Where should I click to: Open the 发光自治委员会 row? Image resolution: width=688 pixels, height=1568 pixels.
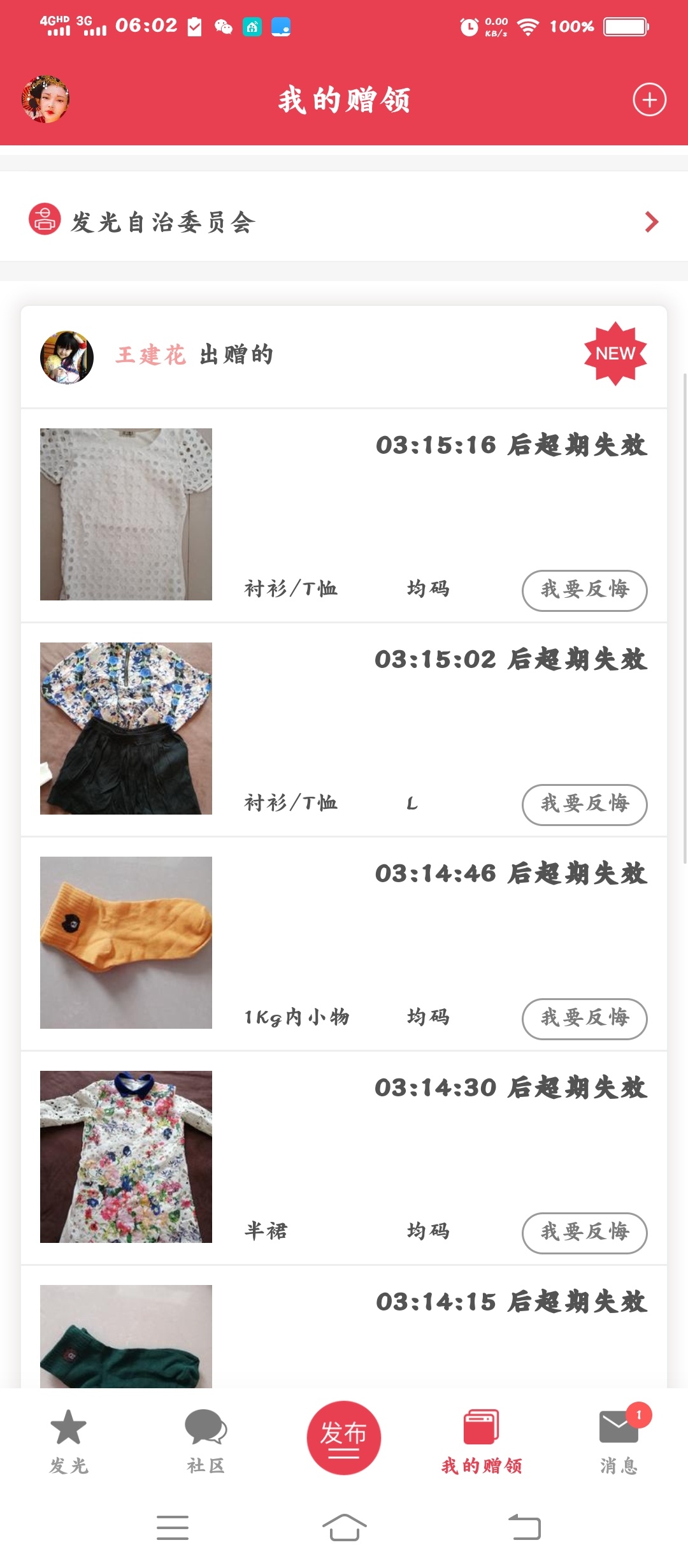(x=344, y=222)
